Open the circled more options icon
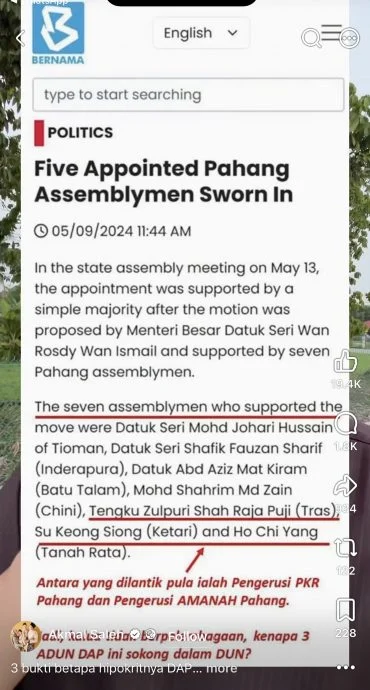 click(x=350, y=38)
